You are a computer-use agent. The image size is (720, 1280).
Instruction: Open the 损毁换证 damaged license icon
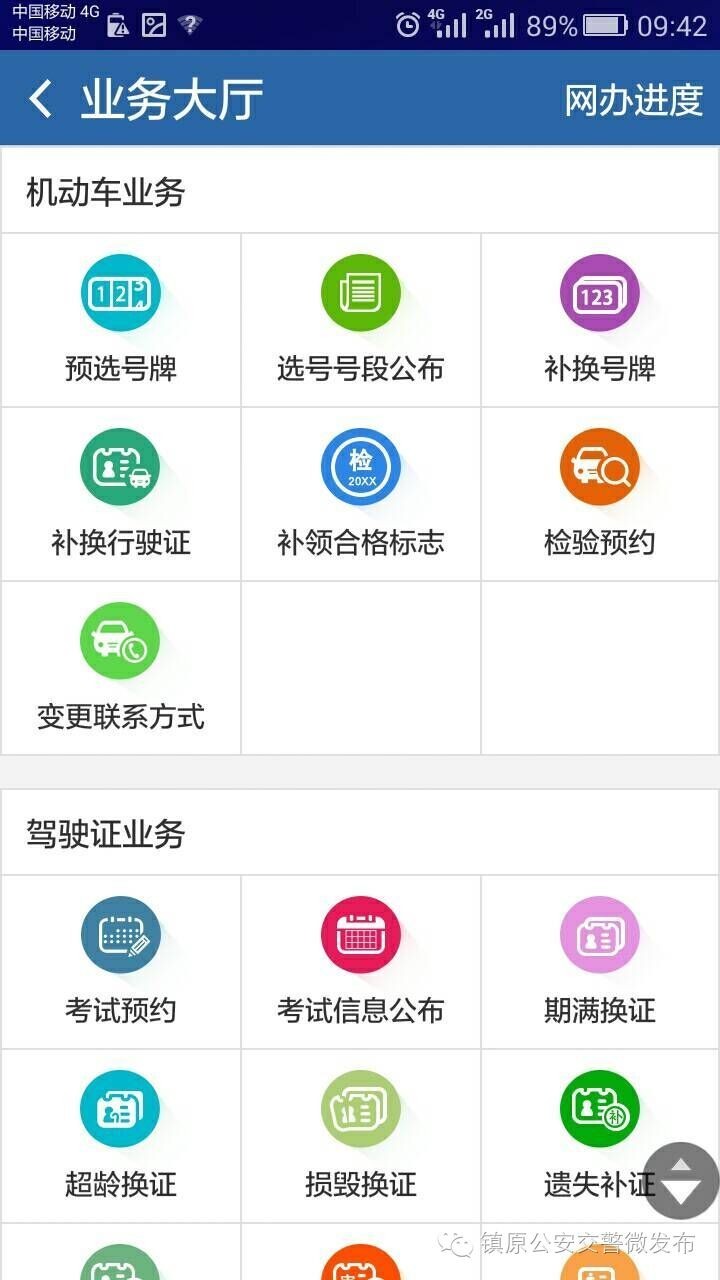(x=360, y=1108)
